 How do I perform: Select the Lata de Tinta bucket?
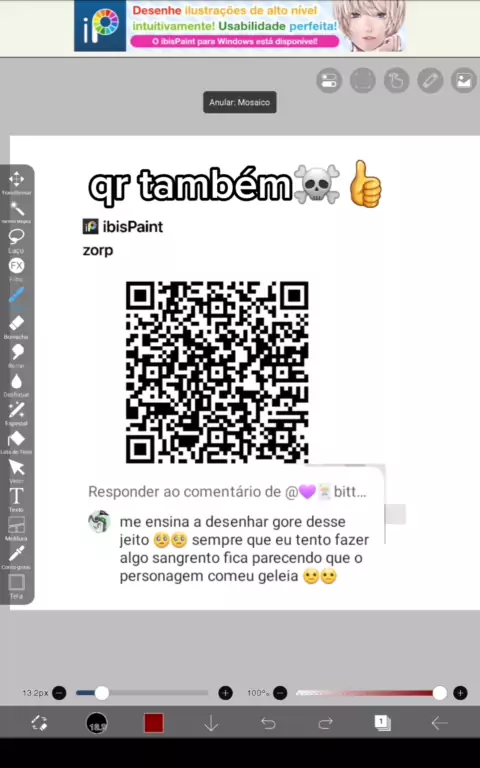pos(16,442)
